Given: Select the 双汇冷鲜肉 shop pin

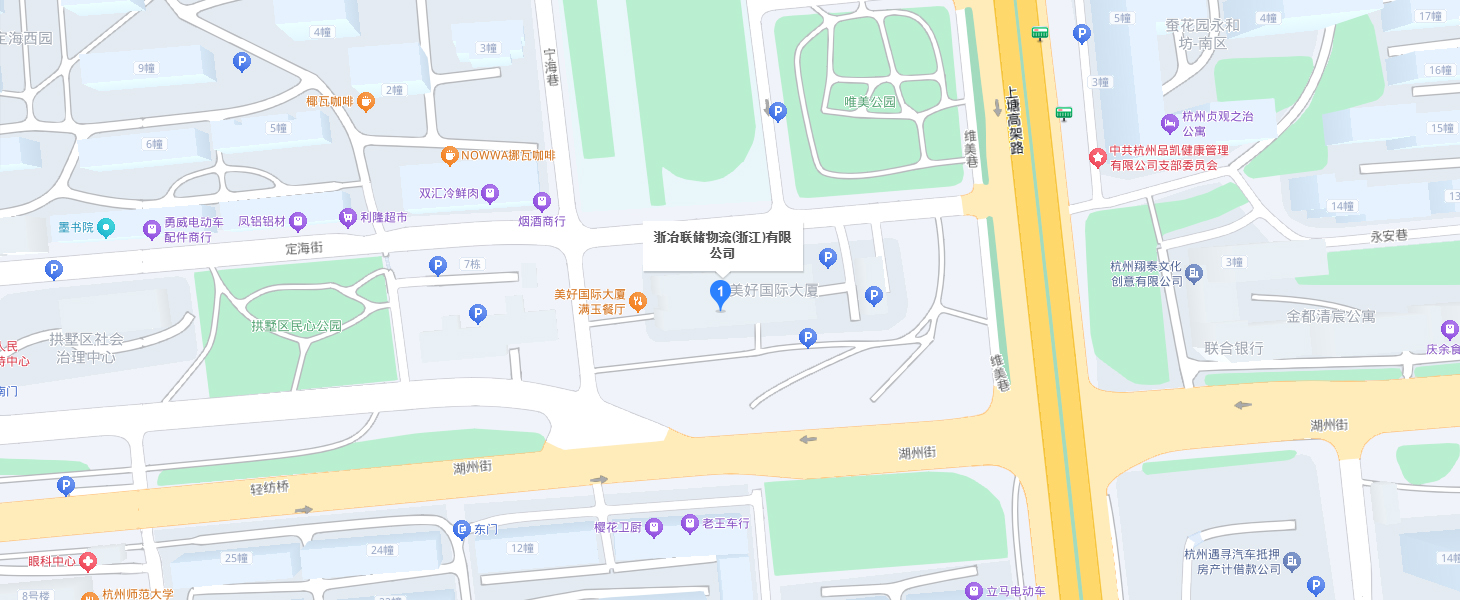Looking at the screenshot, I should pos(490,193).
